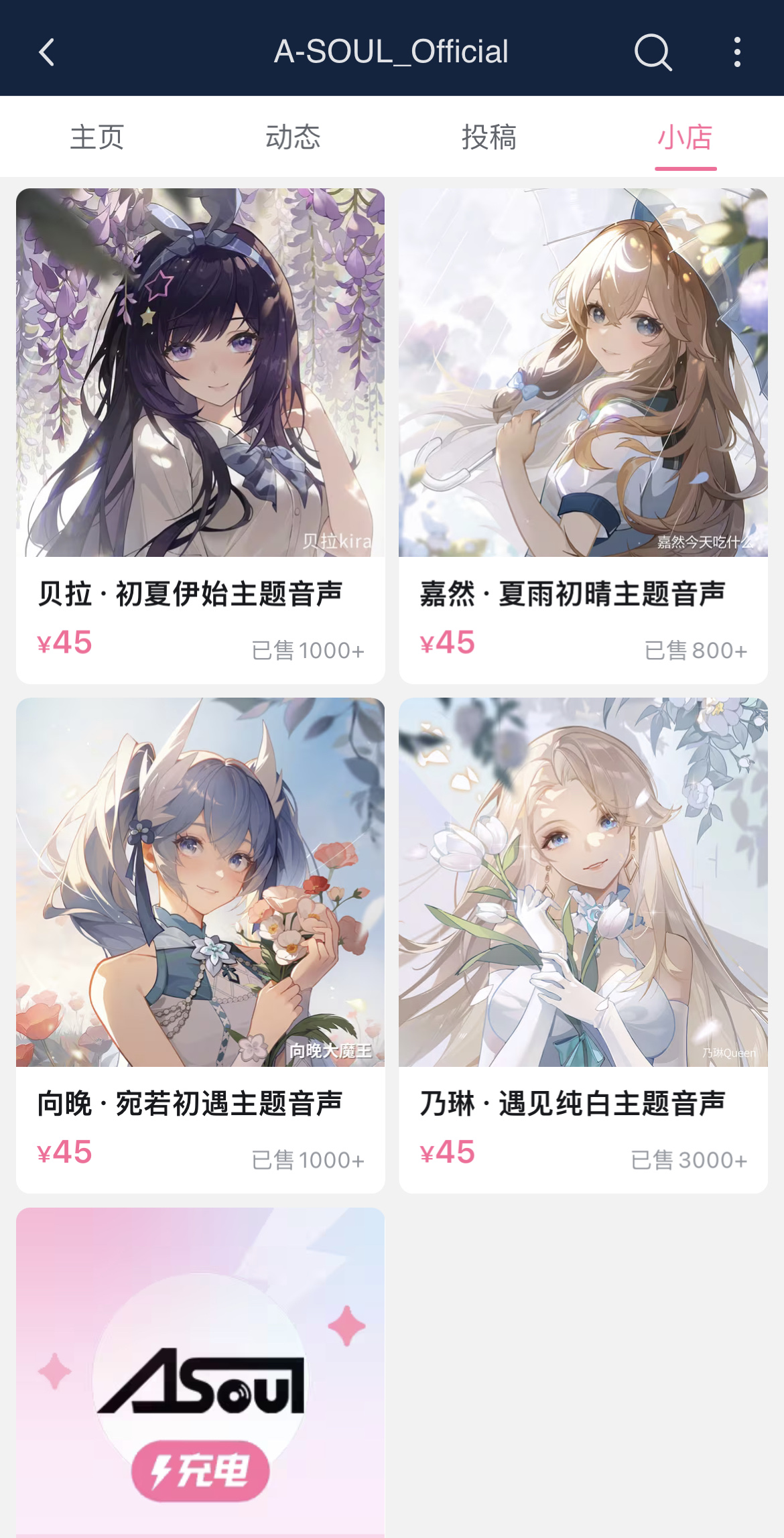Go back from A-SOUL_Official page
The image size is (784, 1538).
pos(47,52)
